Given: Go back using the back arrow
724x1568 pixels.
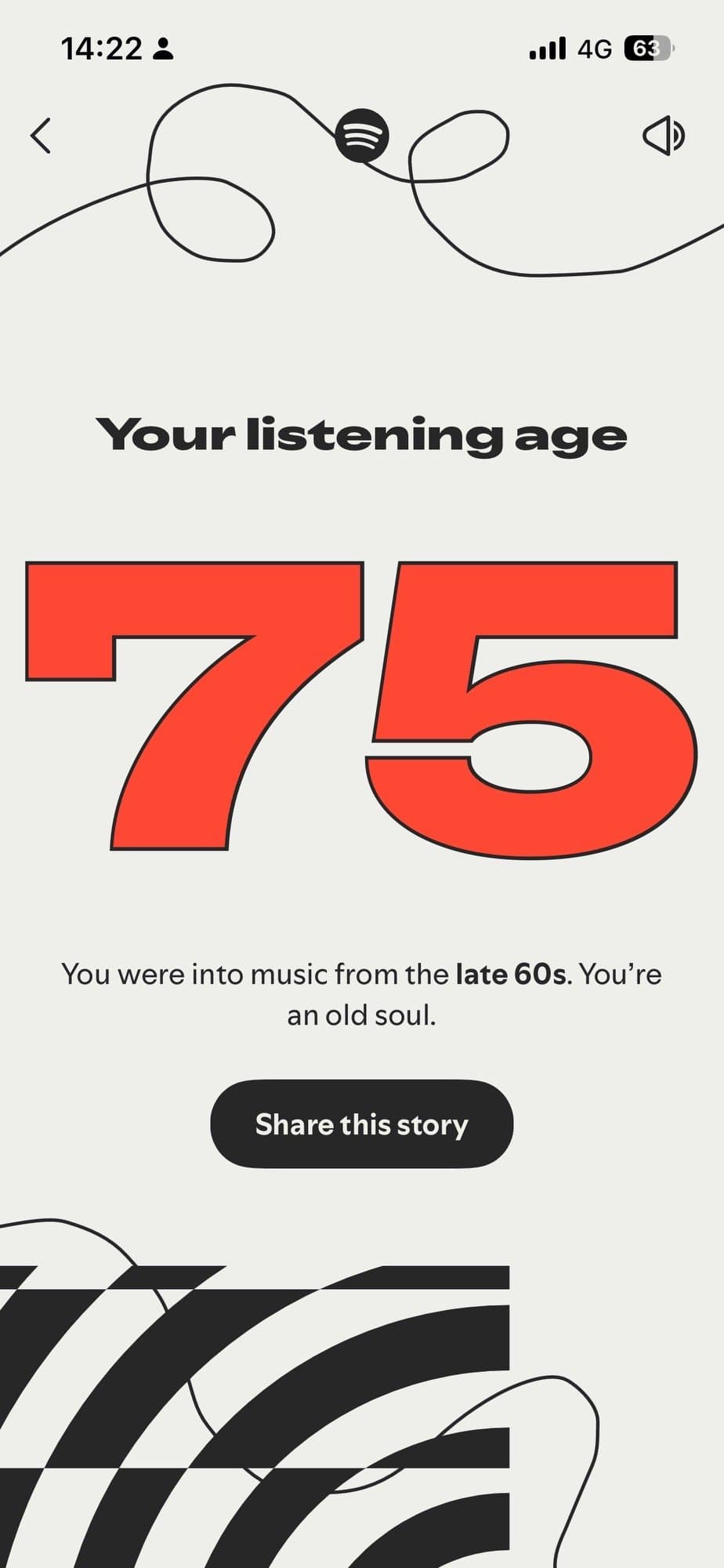Looking at the screenshot, I should tap(41, 136).
